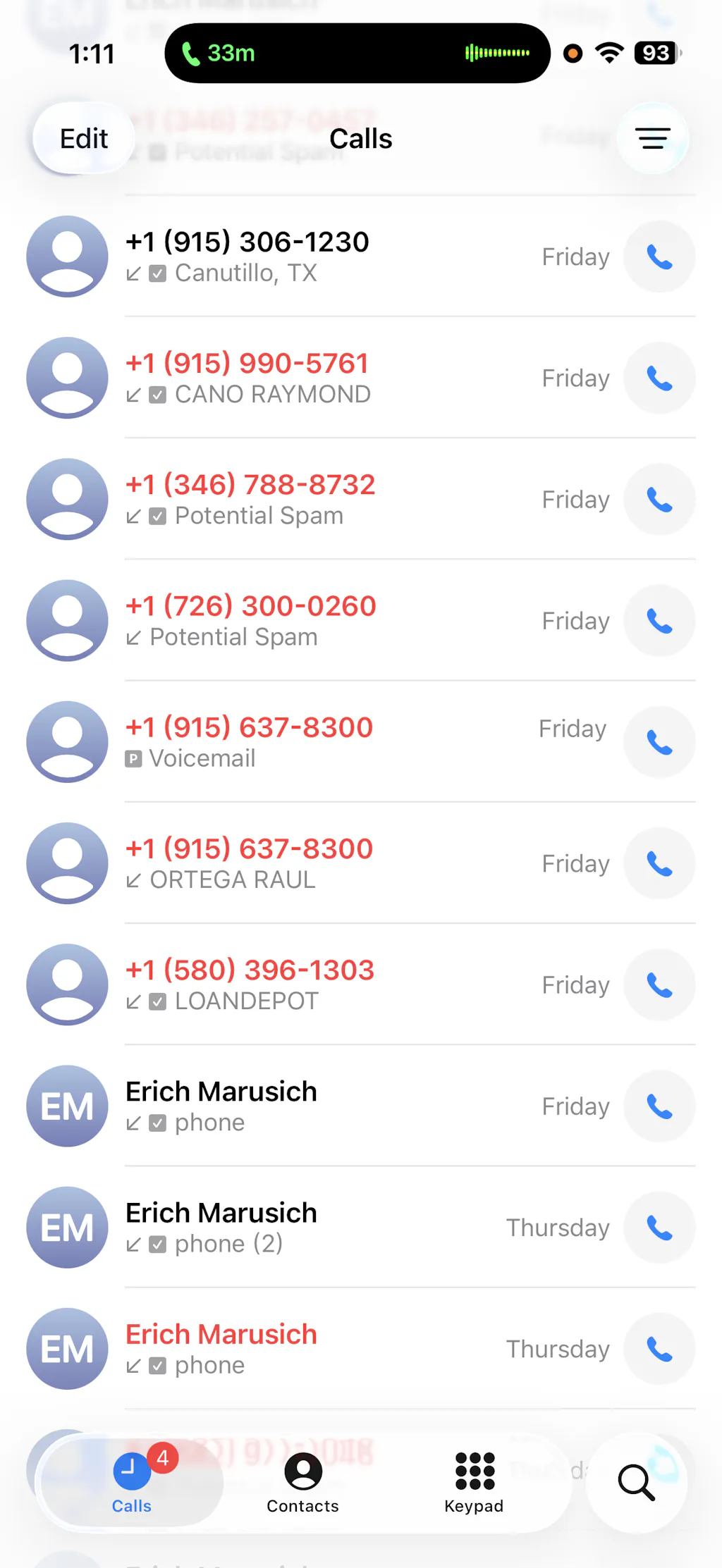Open the search button
722x1568 pixels.
coord(636,1482)
